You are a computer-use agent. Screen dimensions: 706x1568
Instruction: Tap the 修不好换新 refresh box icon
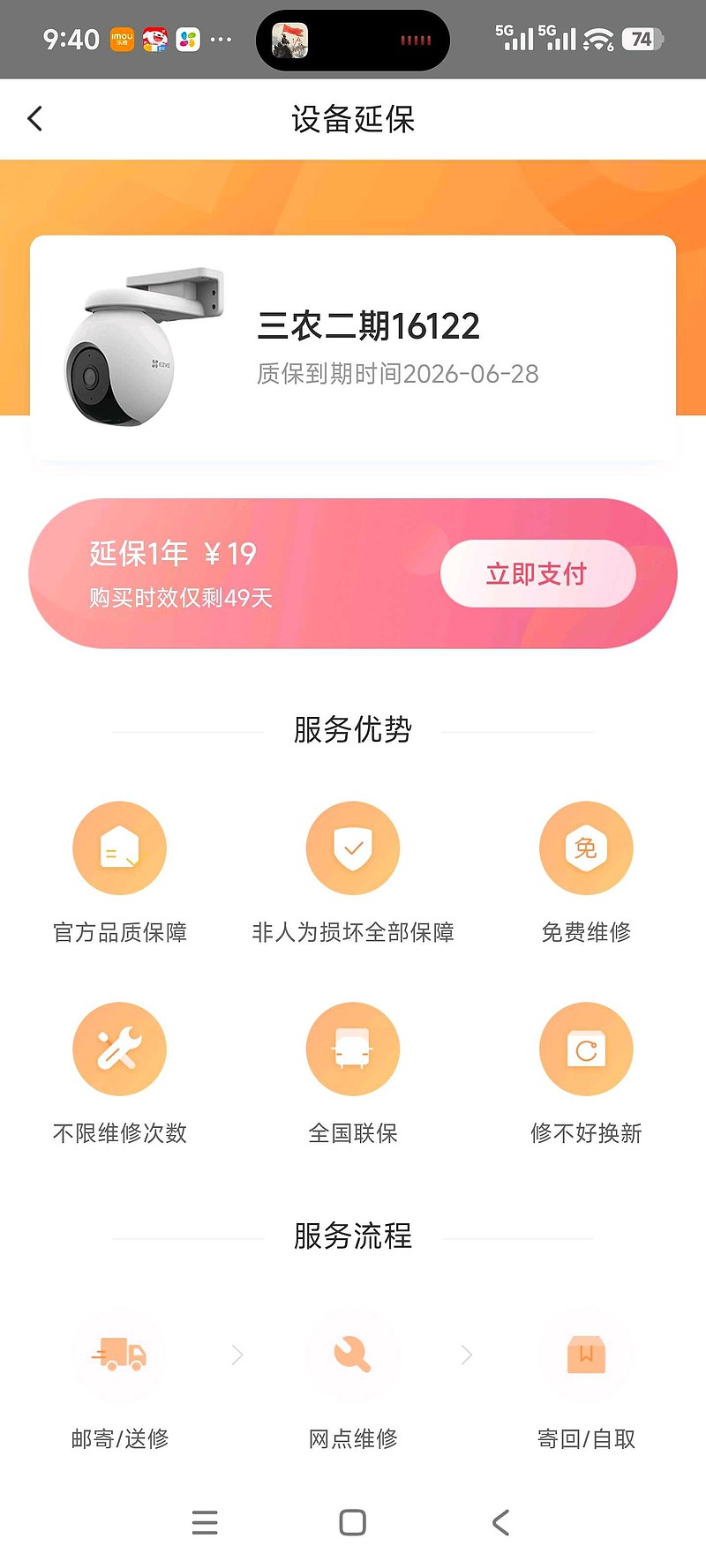coord(586,1049)
